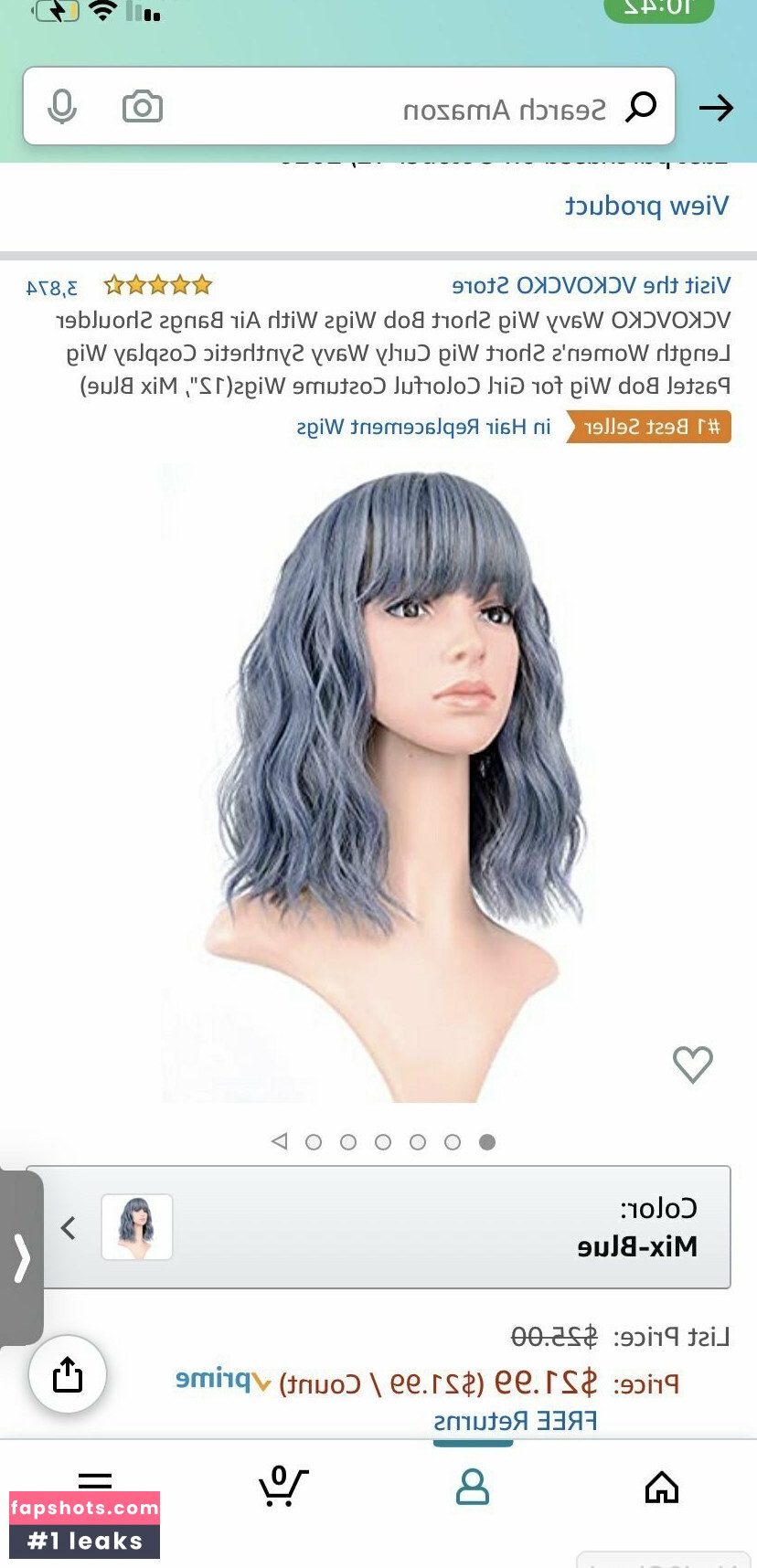Screen dimensions: 757x1568
Task: Open the side panel handle
Action: click(21, 1257)
